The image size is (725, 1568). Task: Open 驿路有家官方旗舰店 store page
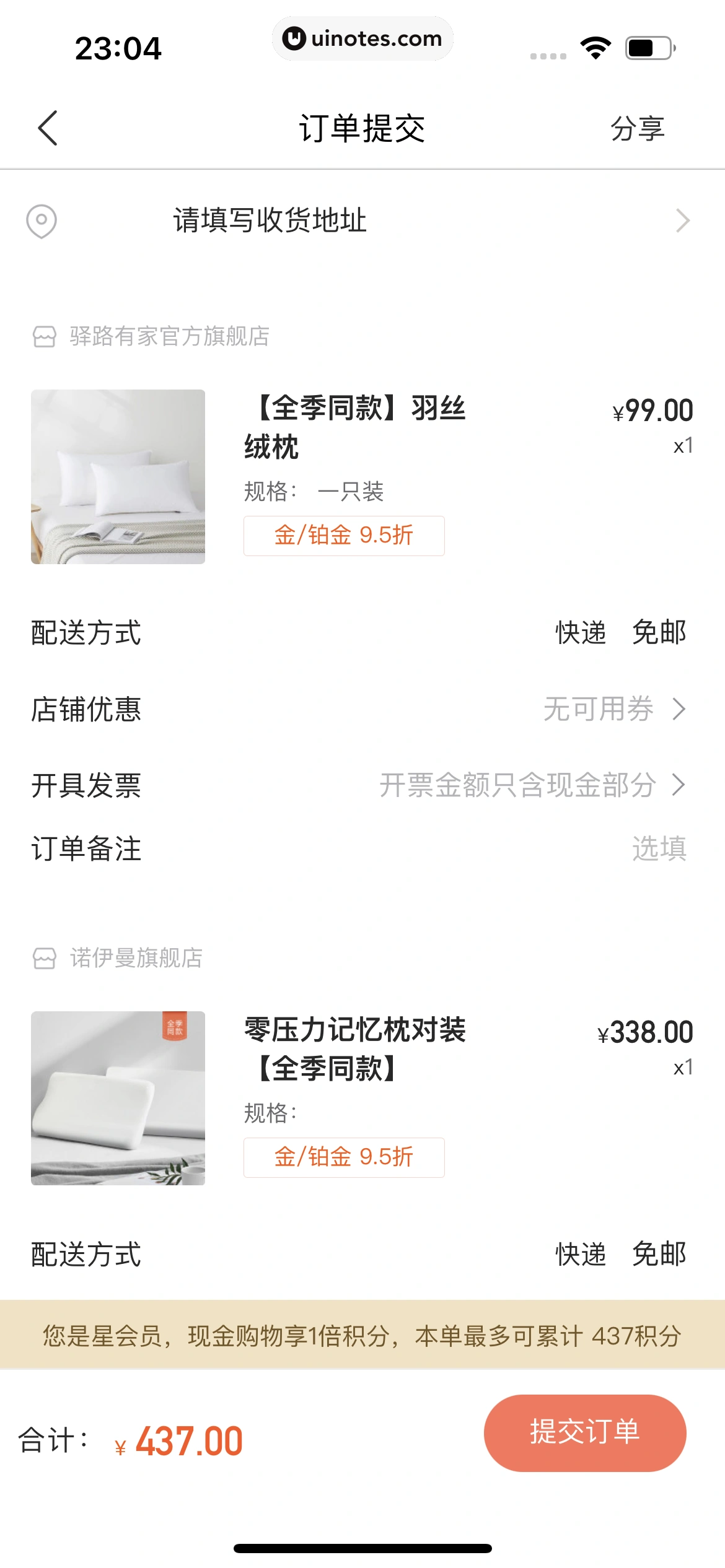(x=169, y=336)
